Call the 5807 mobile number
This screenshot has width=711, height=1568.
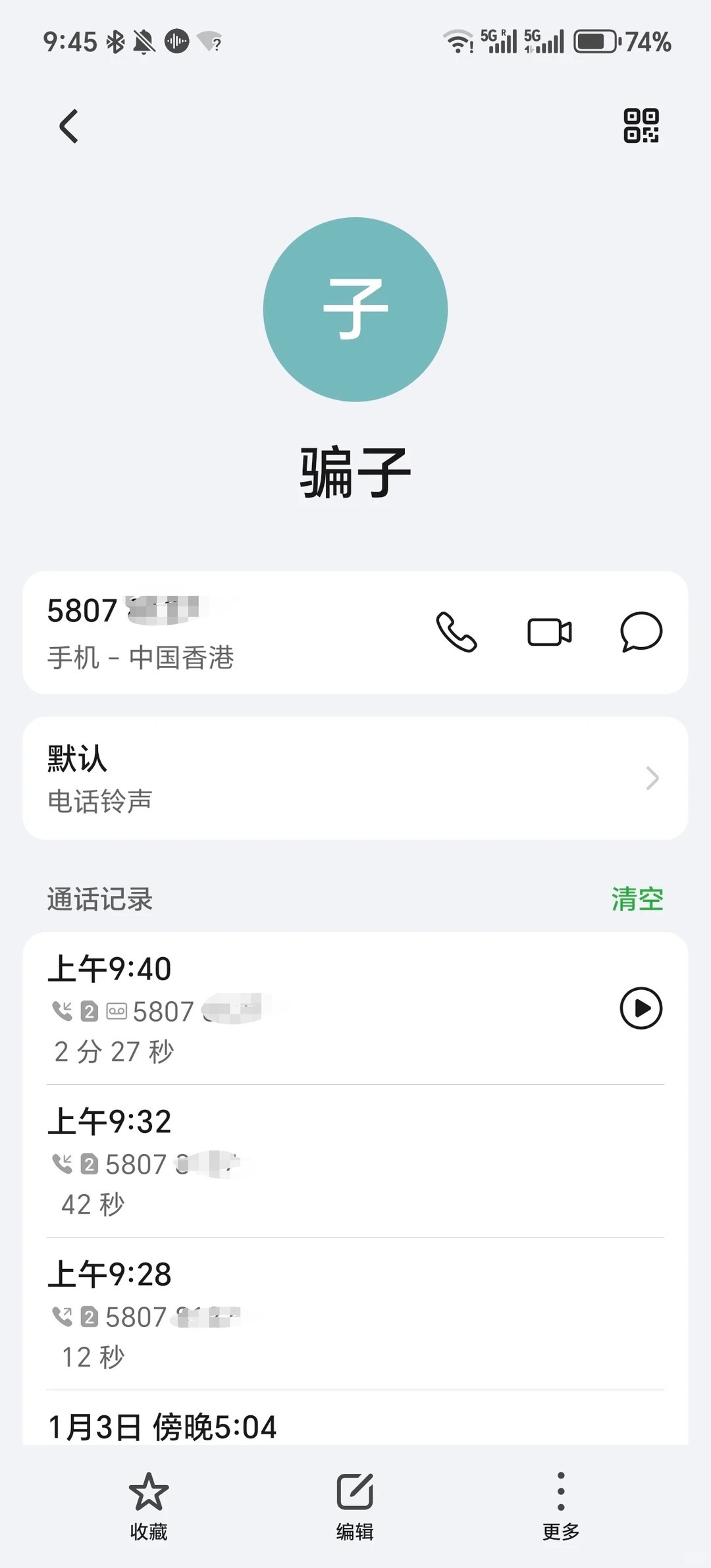(x=456, y=632)
